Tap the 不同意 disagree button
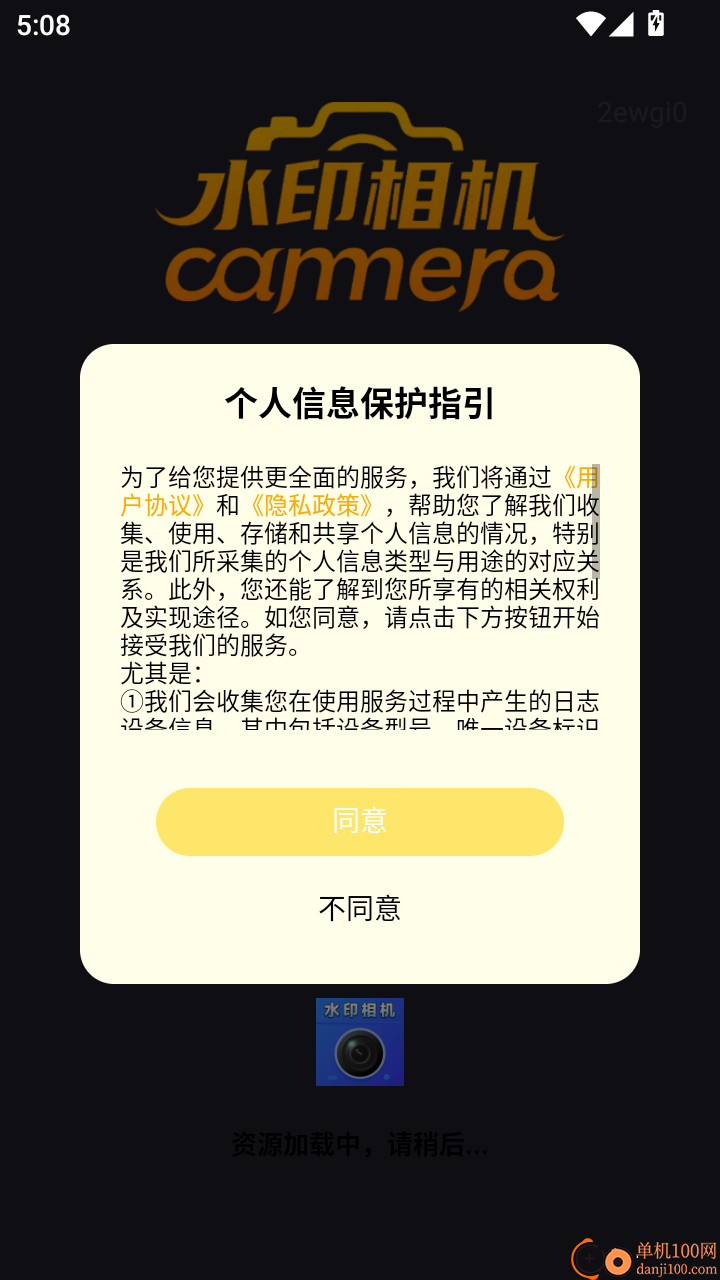 360,909
